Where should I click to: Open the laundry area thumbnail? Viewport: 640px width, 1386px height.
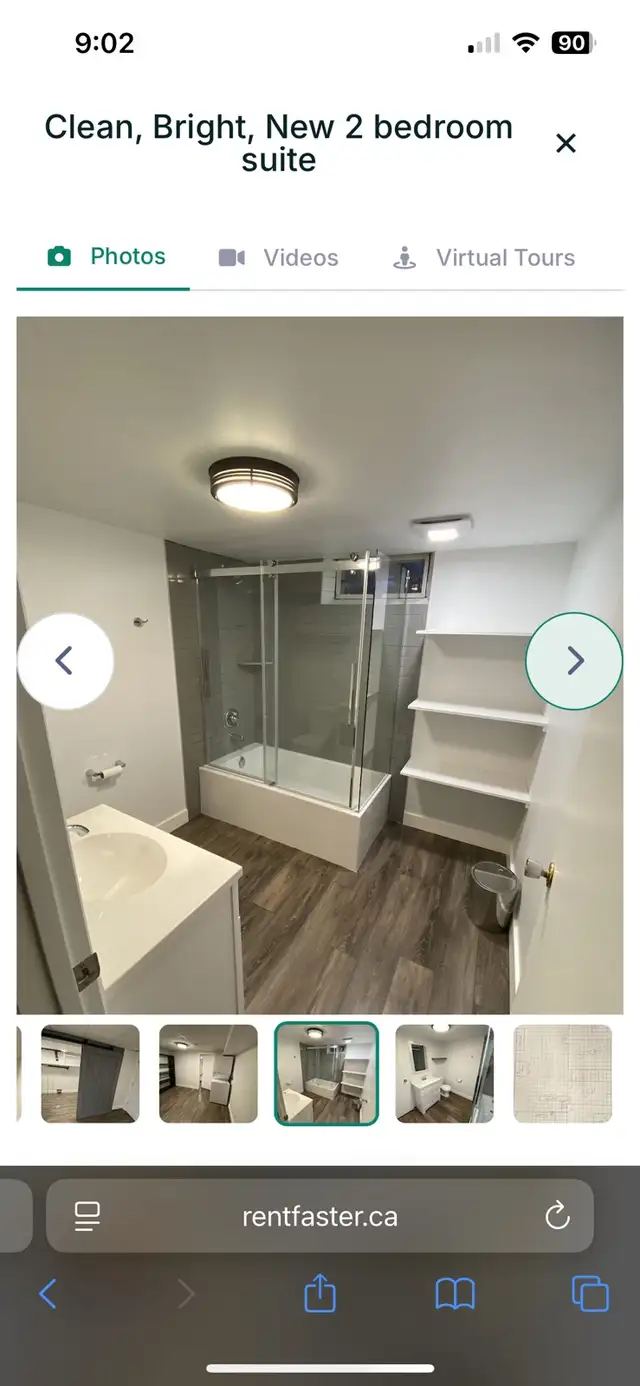pyautogui.click(x=208, y=1074)
